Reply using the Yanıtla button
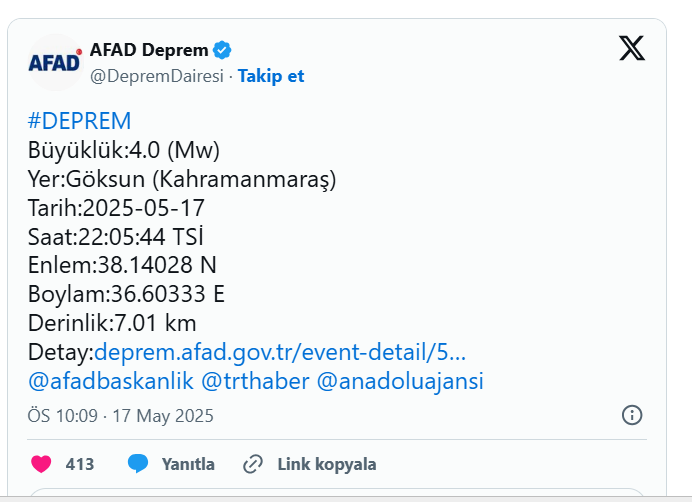The height and width of the screenshot is (502, 692). (x=171, y=464)
